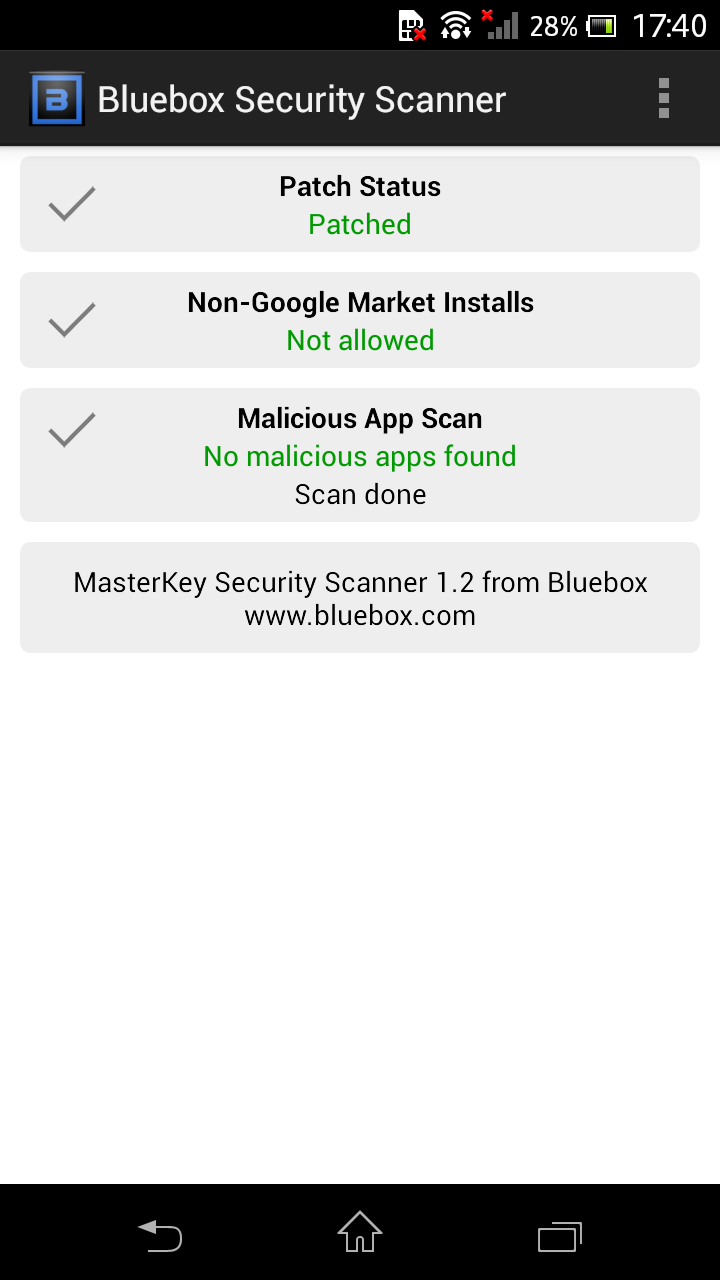
Task: Open the www.bluebox.com info card
Action: pos(360,598)
